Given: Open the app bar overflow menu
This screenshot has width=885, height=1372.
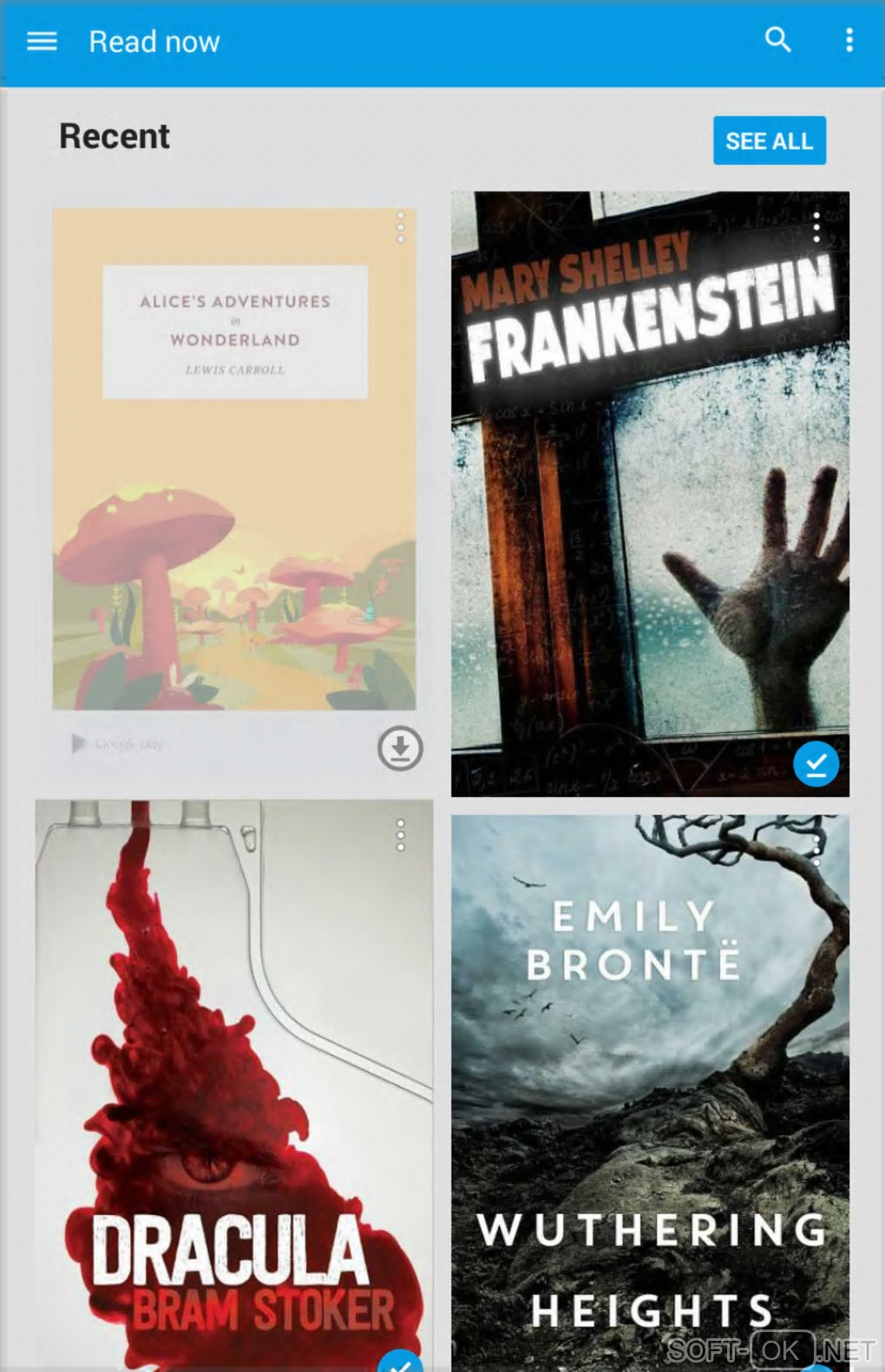Looking at the screenshot, I should tap(849, 40).
